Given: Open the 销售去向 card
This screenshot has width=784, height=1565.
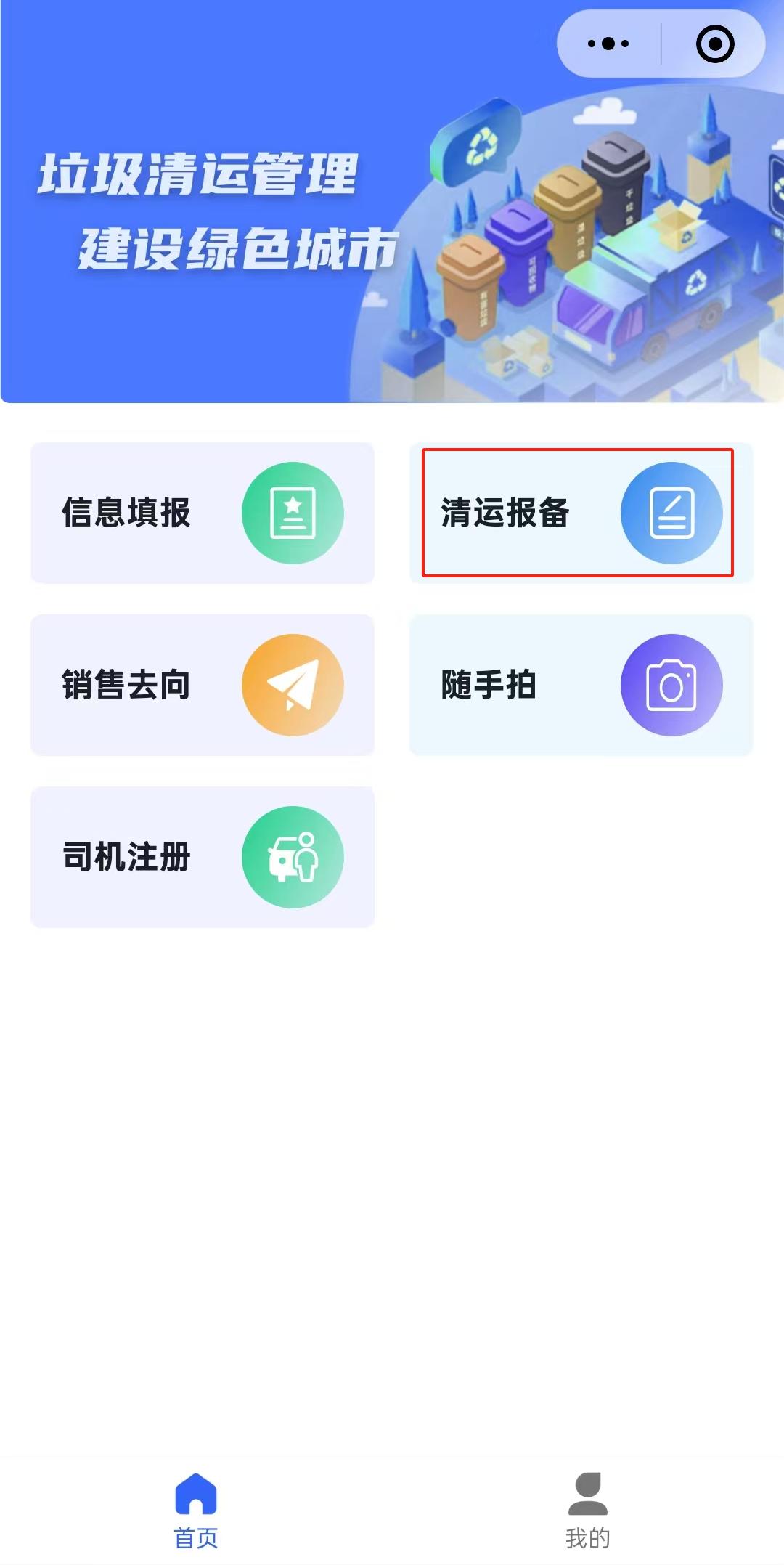Looking at the screenshot, I should pos(202,685).
